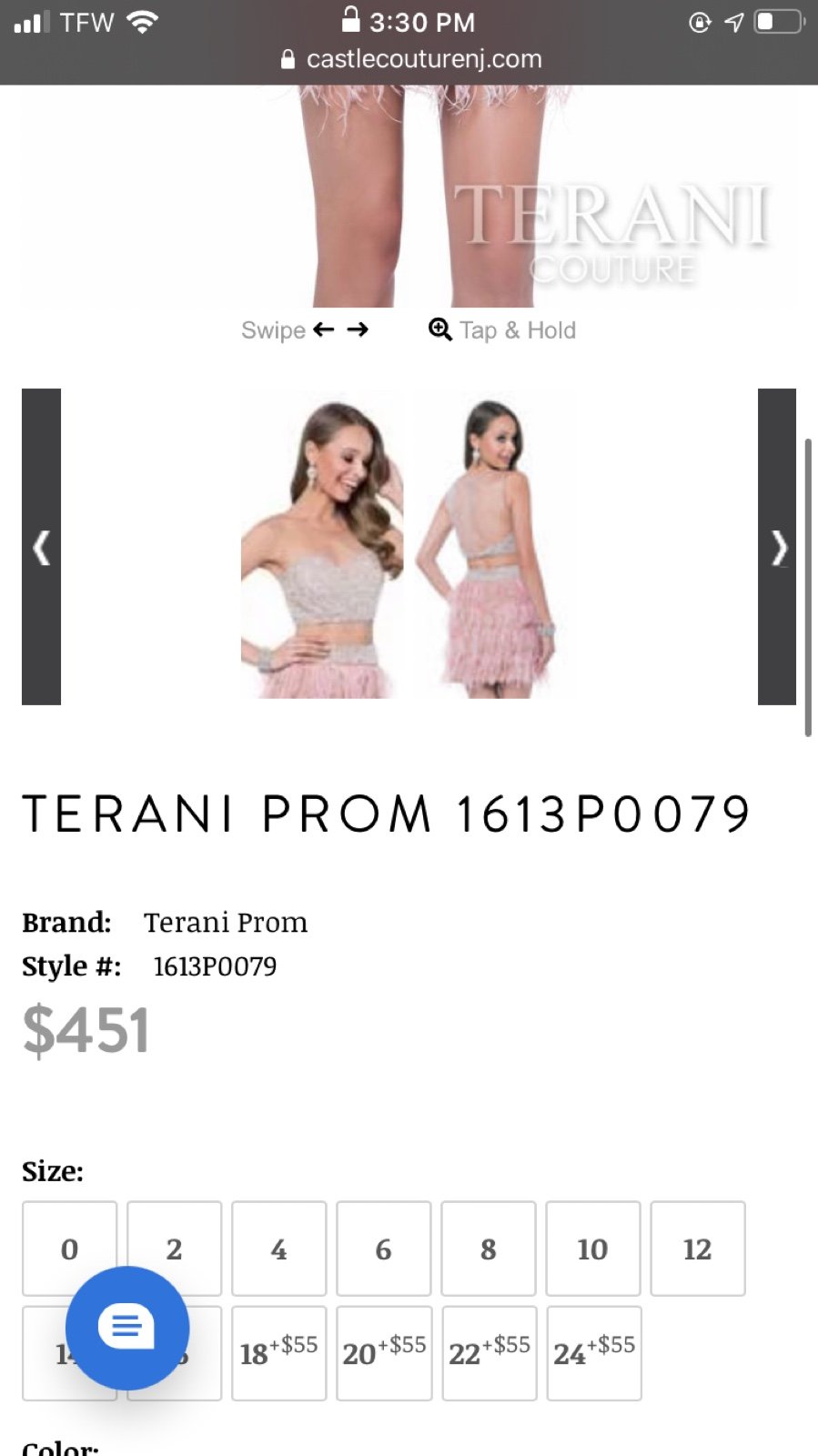Select size 8
This screenshot has width=818, height=1456.
point(489,1249)
